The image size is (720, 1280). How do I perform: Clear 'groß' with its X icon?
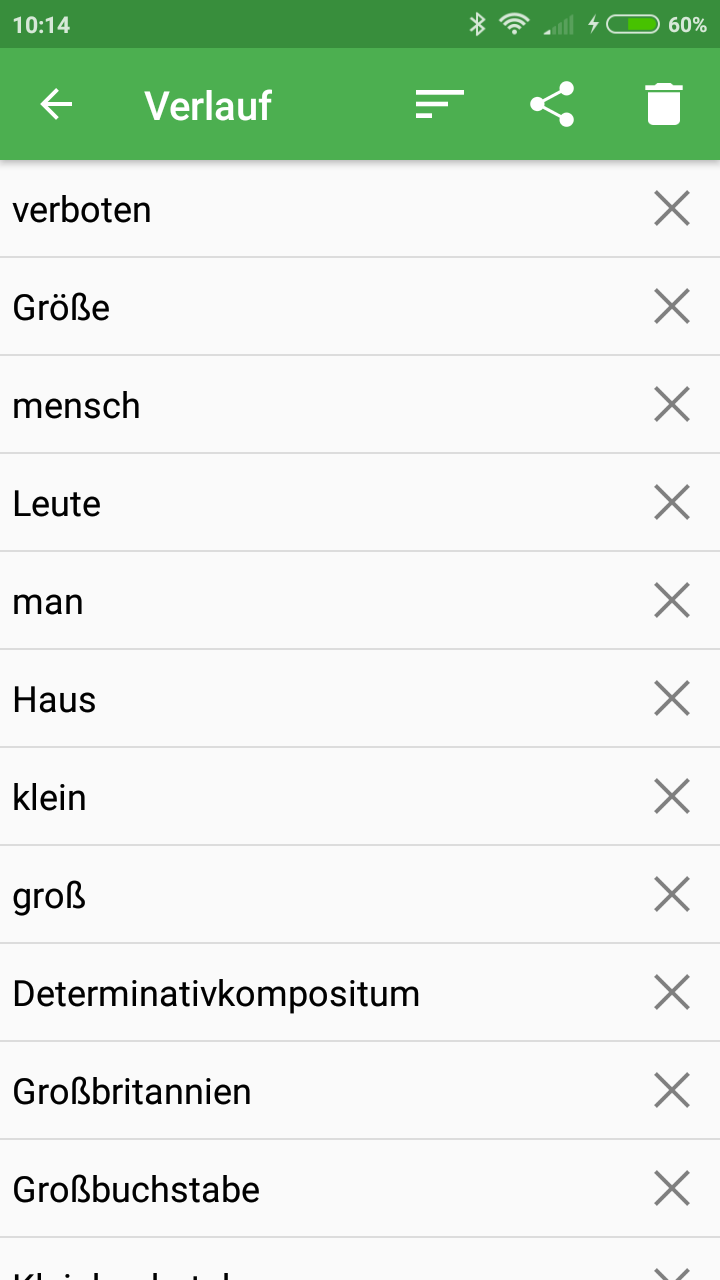pos(671,894)
